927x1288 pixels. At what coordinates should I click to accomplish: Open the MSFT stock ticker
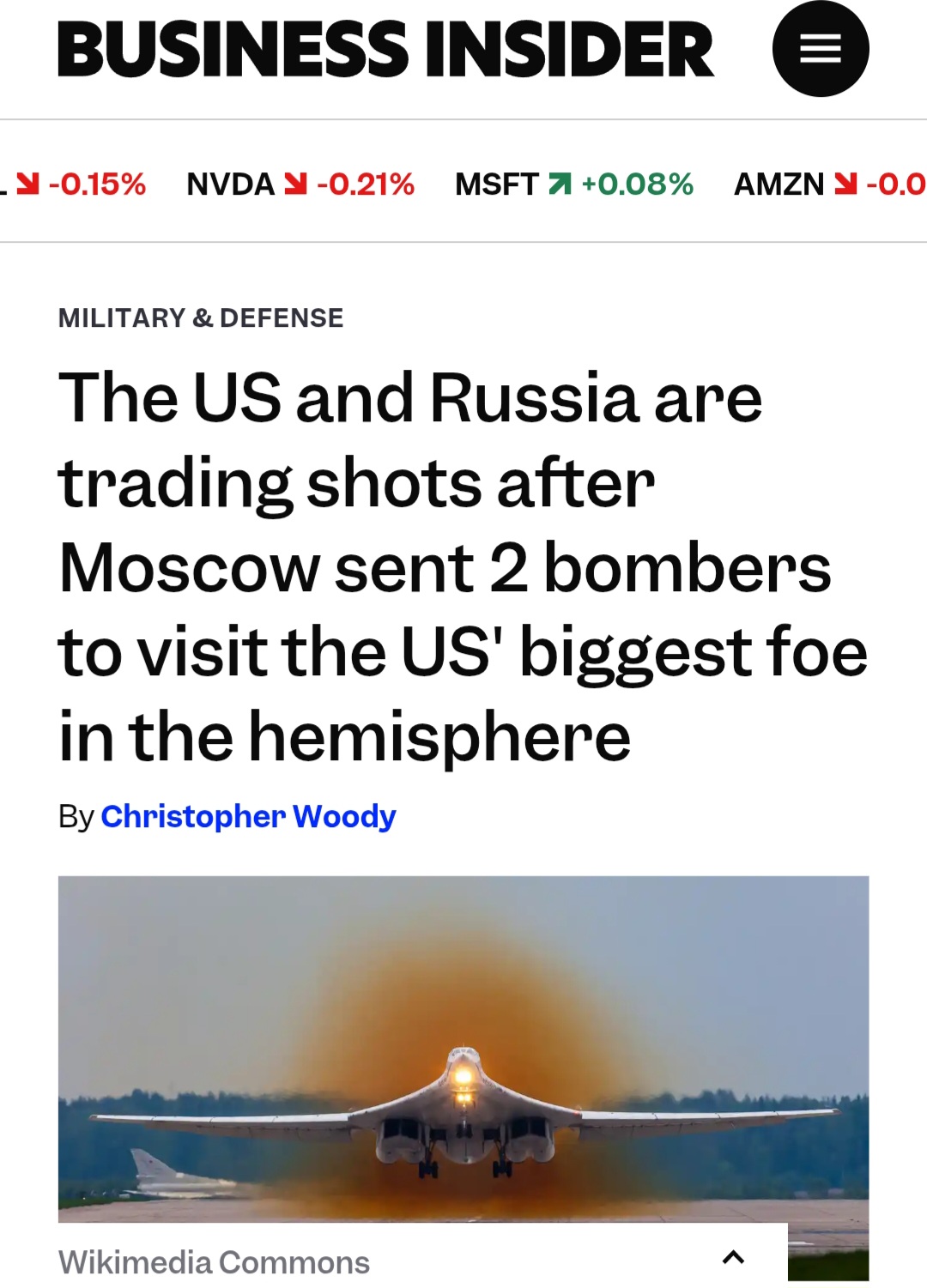pyautogui.click(x=573, y=184)
